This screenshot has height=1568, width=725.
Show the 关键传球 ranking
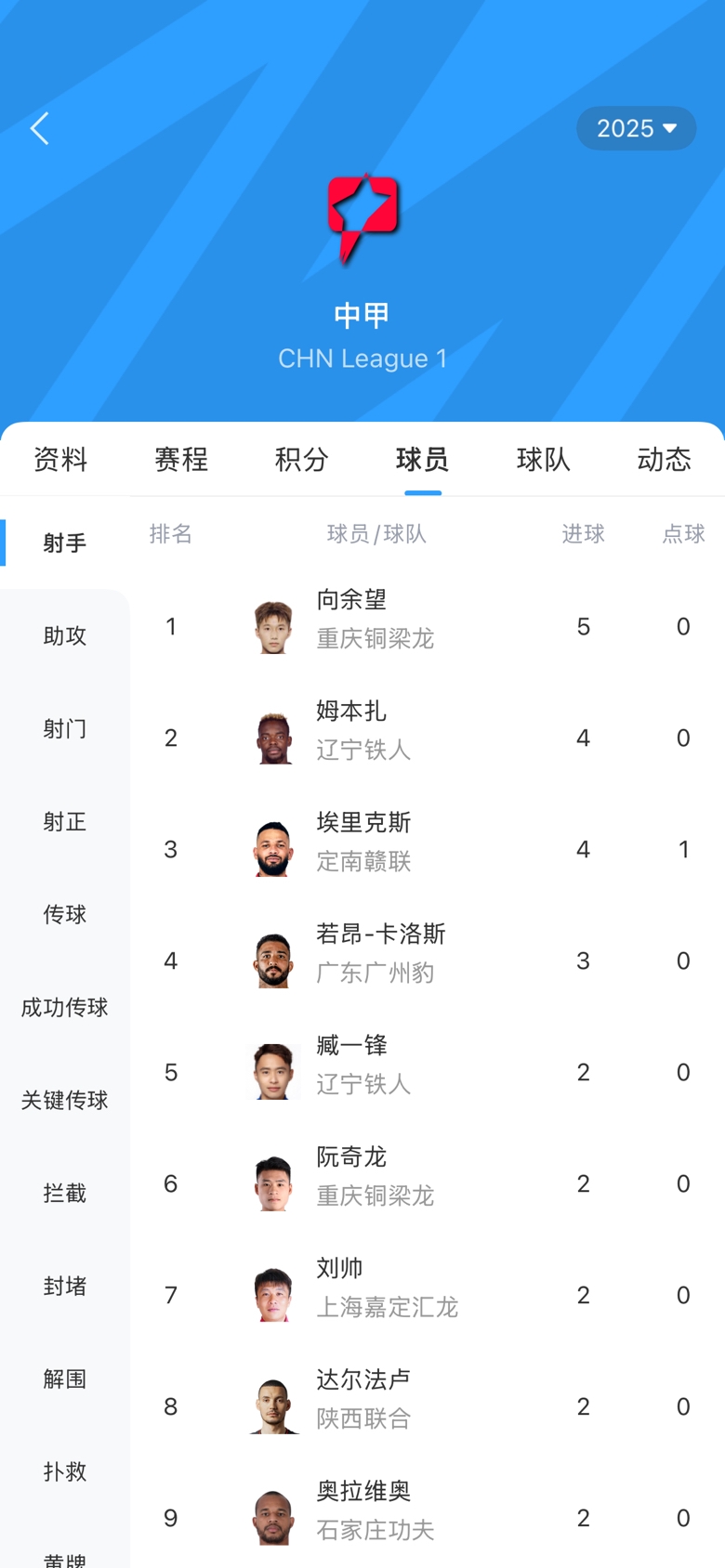pyautogui.click(x=65, y=1100)
